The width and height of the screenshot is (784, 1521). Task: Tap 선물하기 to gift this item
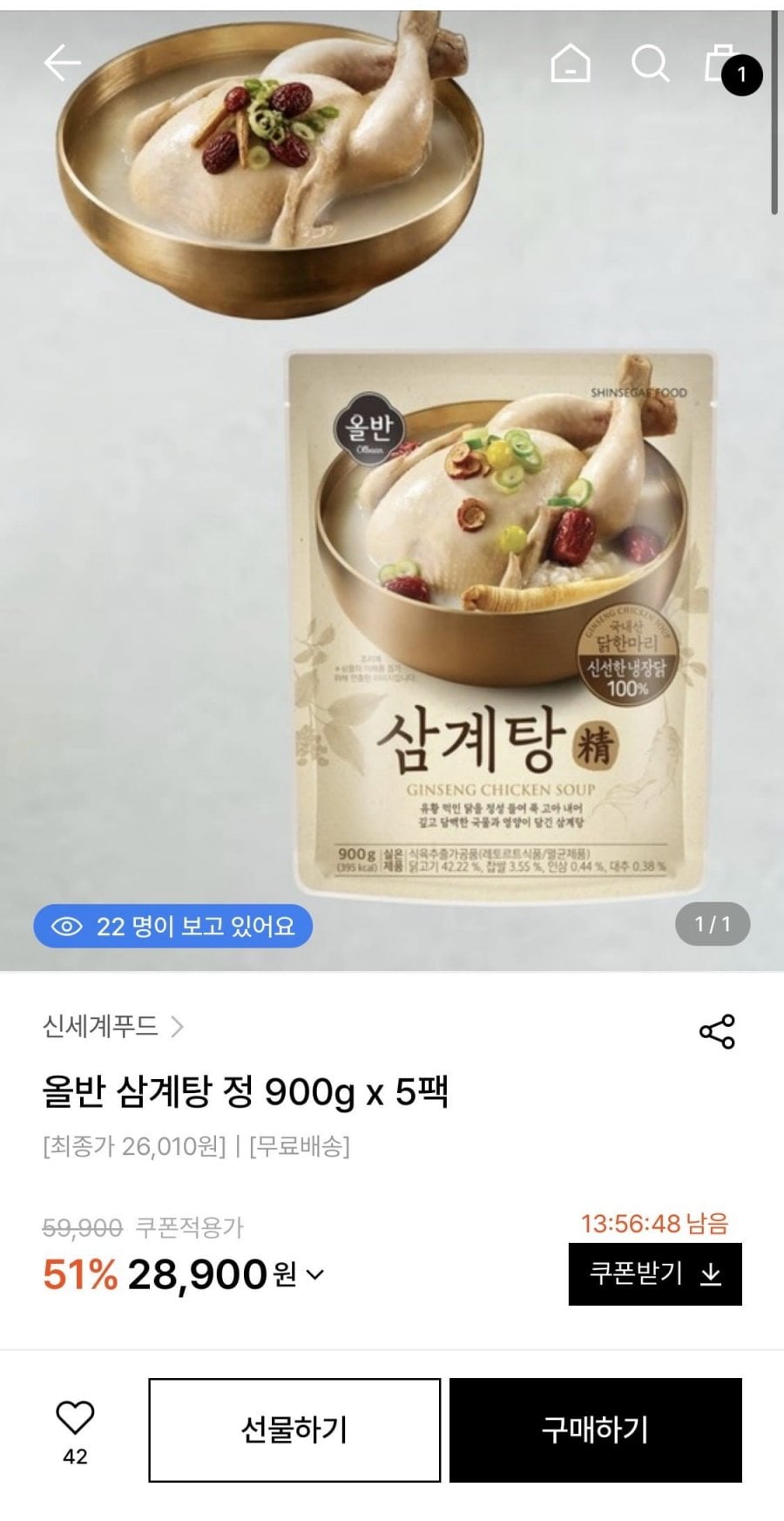[294, 1429]
